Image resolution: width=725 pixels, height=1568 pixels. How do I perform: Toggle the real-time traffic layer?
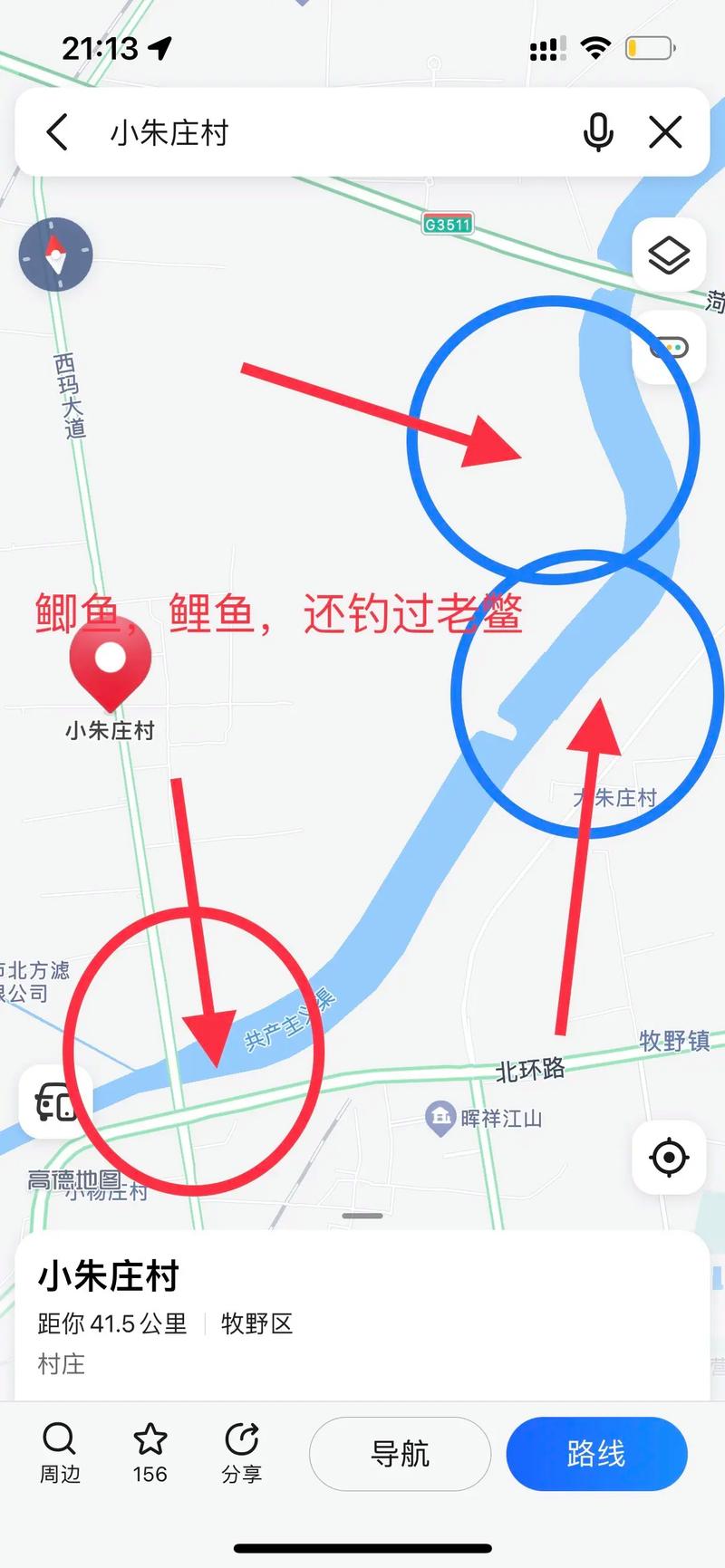tap(668, 347)
